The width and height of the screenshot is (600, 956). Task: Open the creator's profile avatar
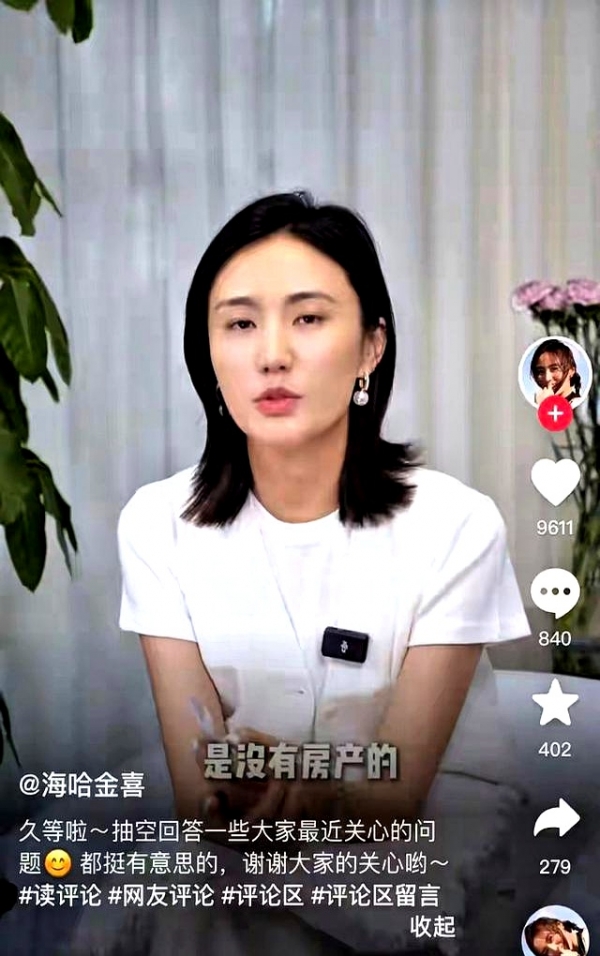(x=555, y=372)
